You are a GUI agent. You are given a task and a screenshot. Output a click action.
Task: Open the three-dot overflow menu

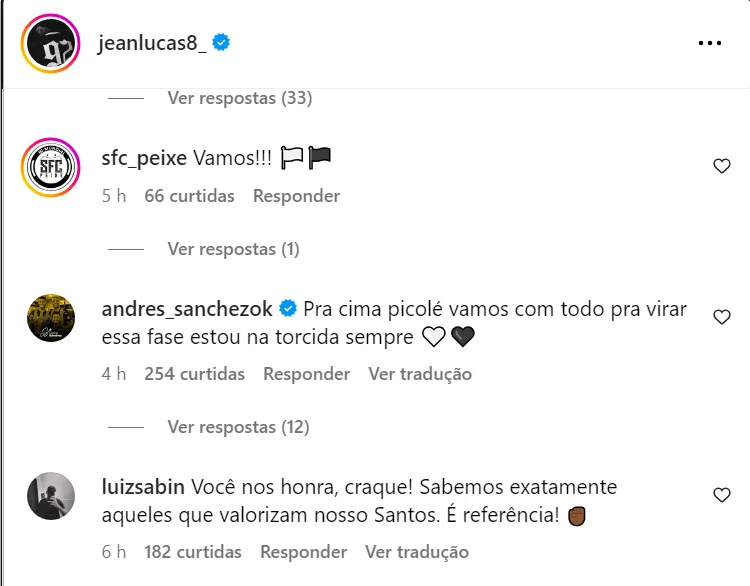pyautogui.click(x=709, y=43)
